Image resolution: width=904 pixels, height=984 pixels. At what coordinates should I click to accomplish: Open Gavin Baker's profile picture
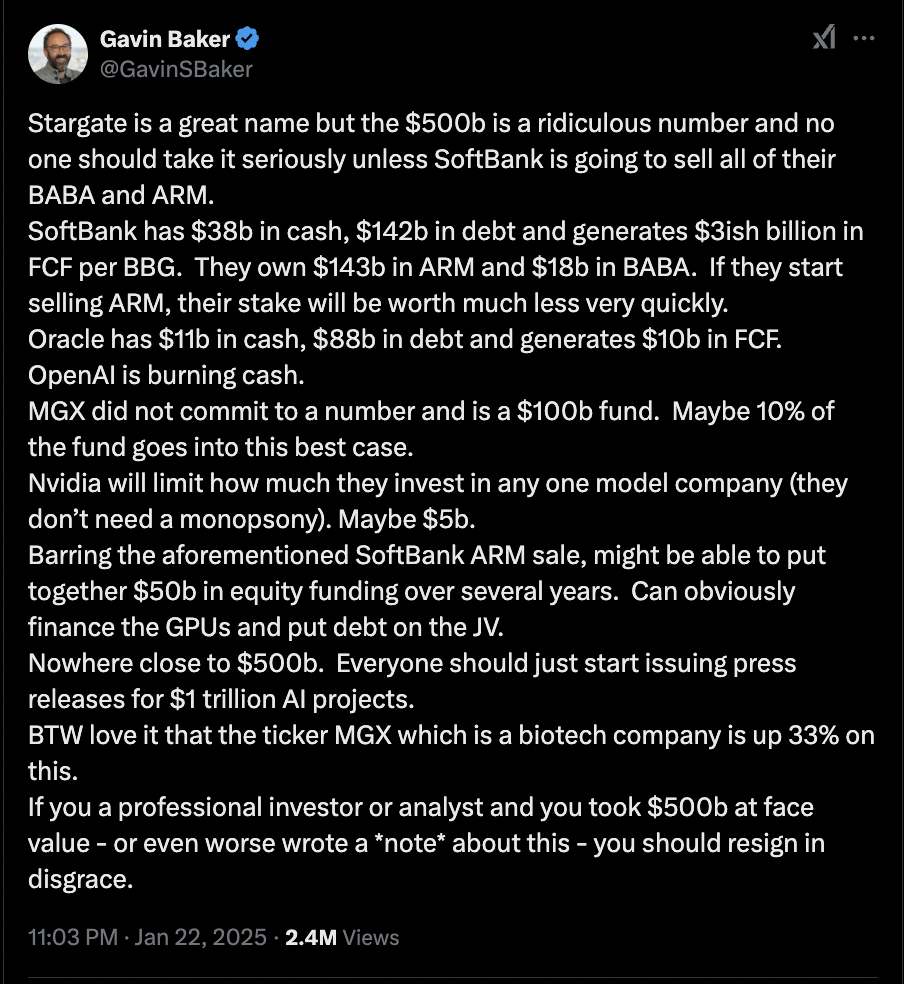coord(56,53)
